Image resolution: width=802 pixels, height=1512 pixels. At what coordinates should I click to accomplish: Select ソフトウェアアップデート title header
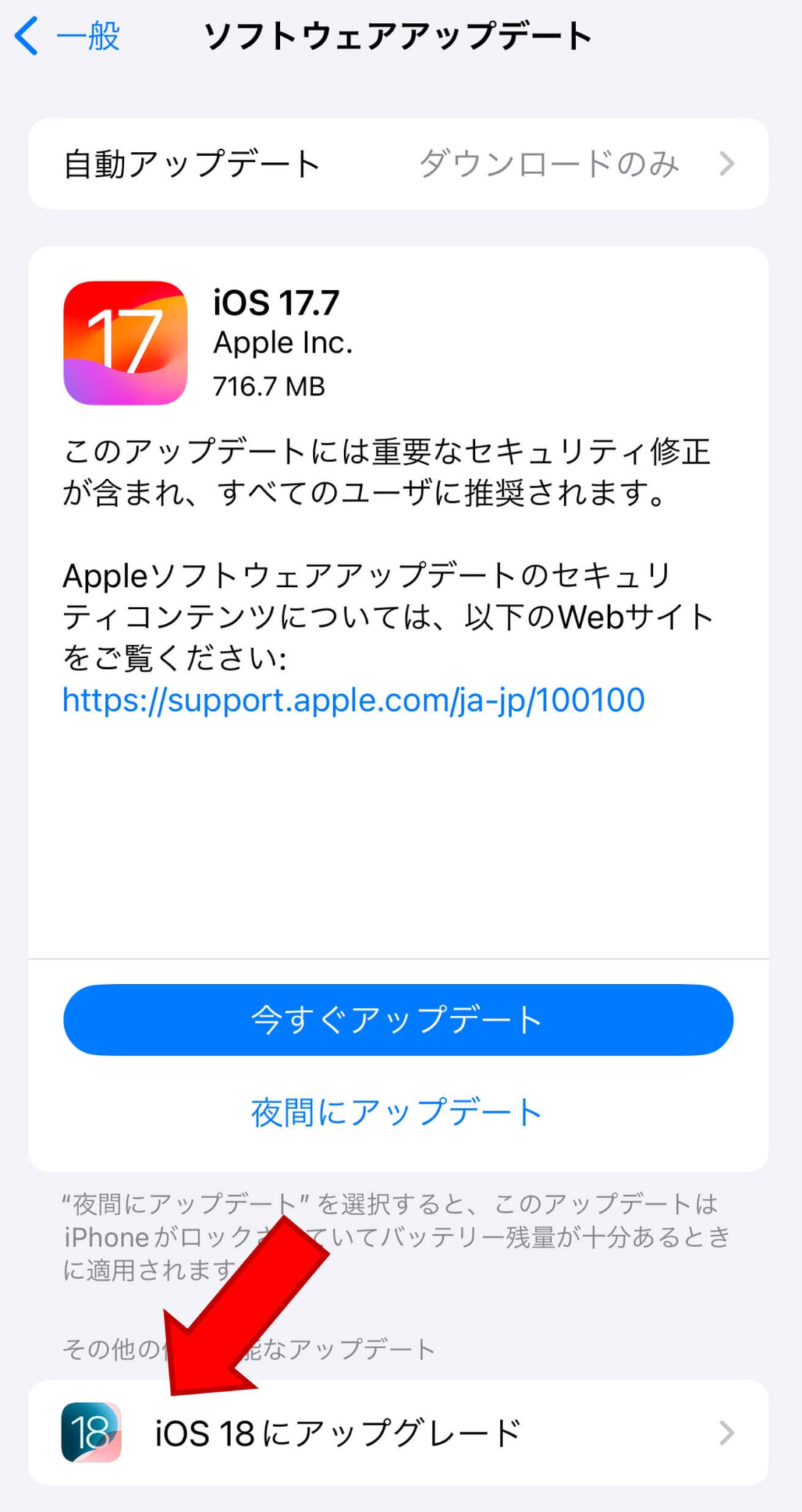[399, 36]
